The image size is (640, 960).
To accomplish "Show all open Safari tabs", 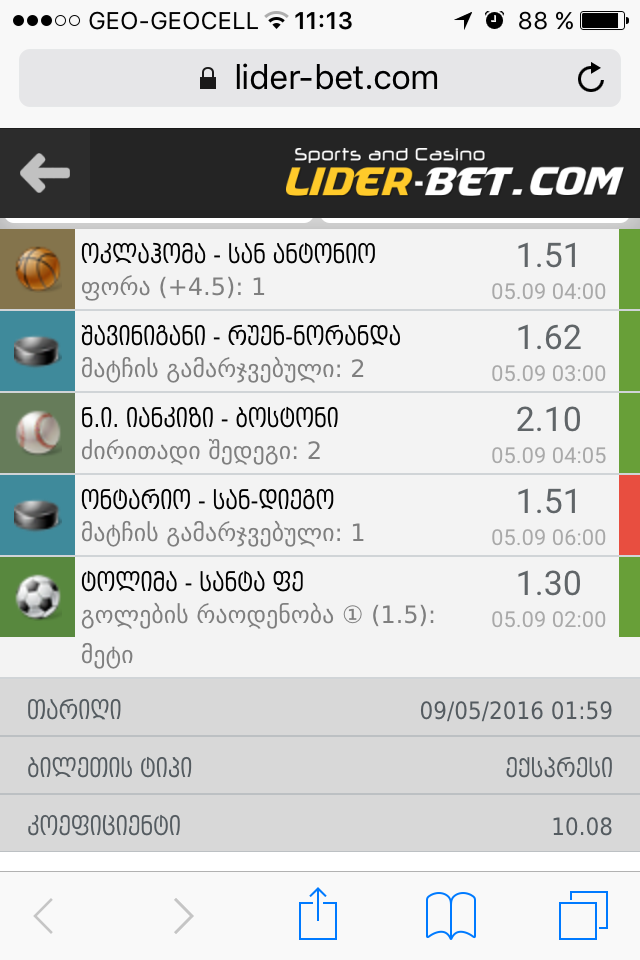I will click(x=583, y=914).
